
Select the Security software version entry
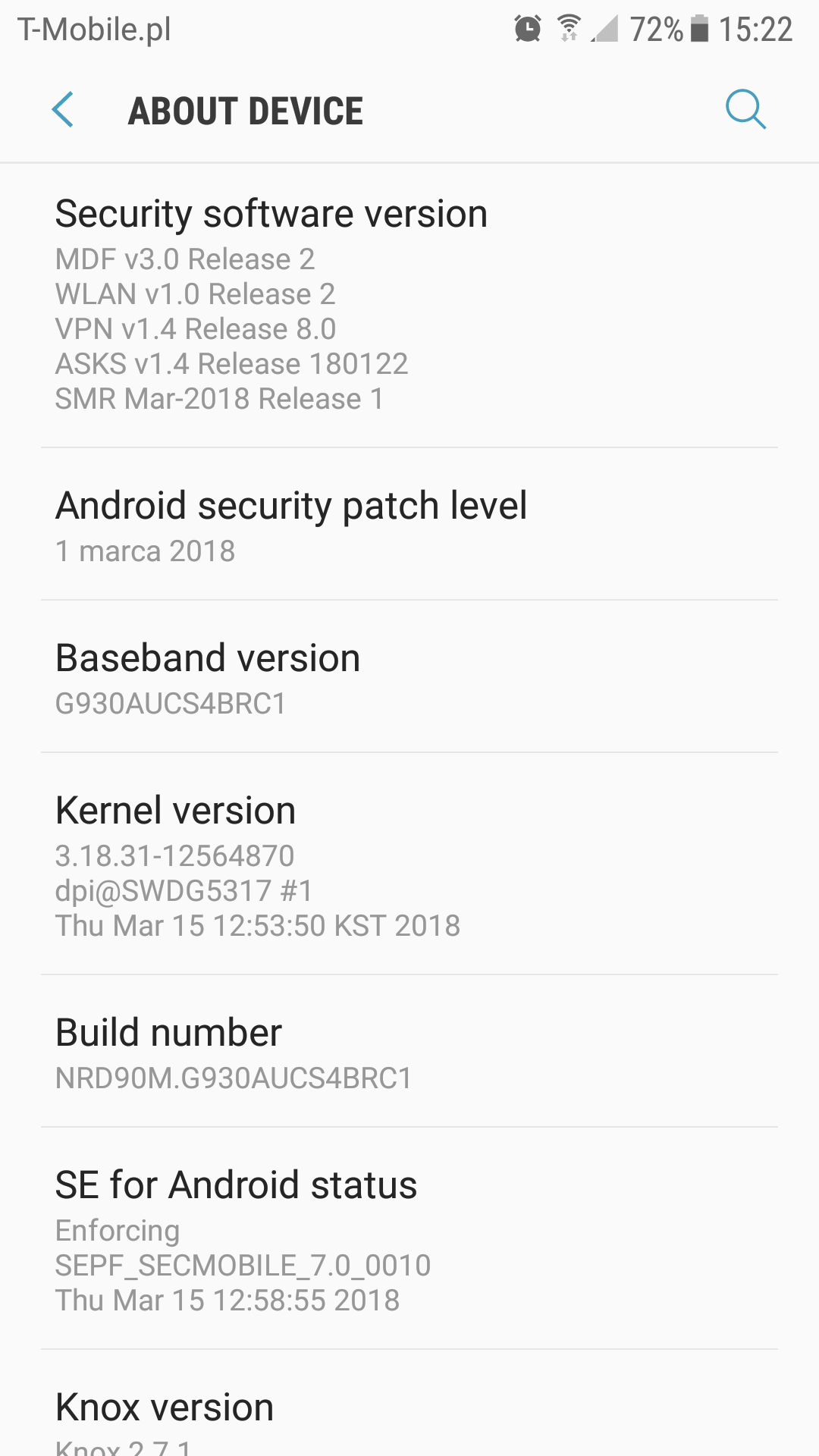tap(409, 305)
